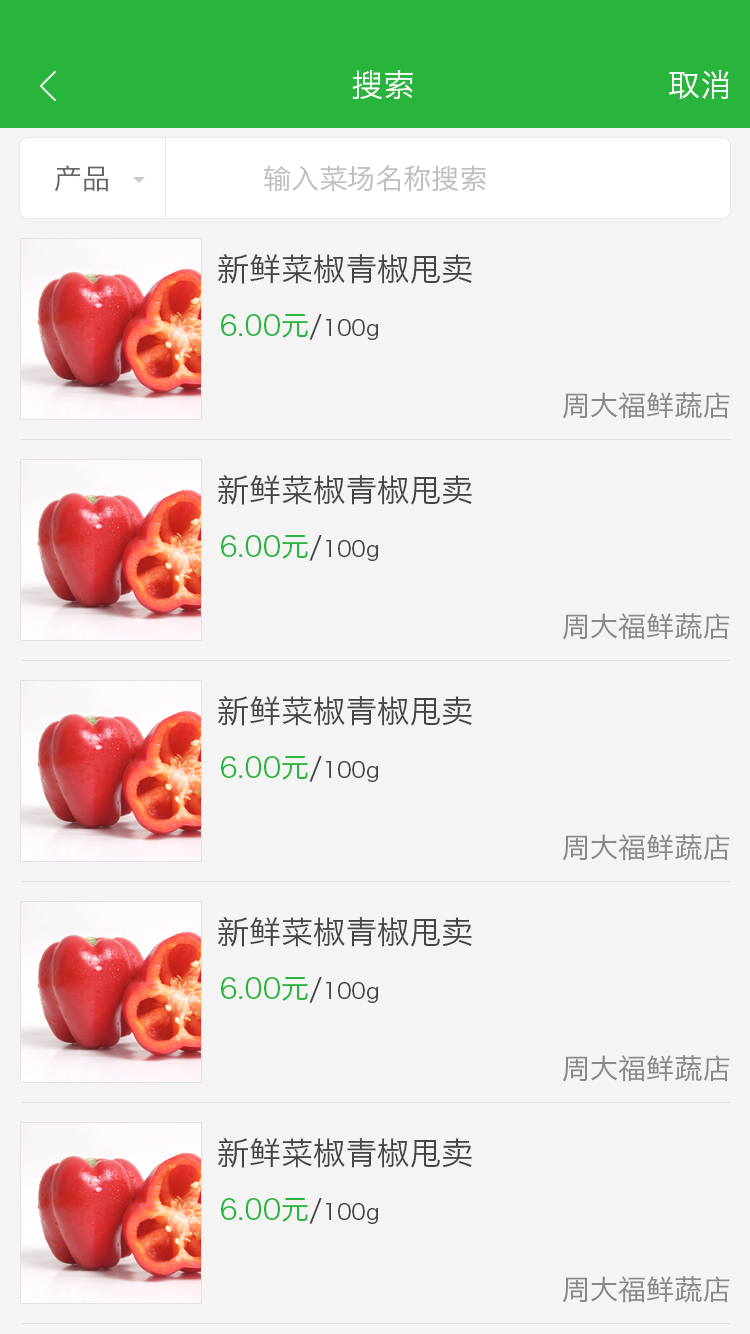This screenshot has width=750, height=1334.
Task: Tap 取消 to cancel the search
Action: 698,86
